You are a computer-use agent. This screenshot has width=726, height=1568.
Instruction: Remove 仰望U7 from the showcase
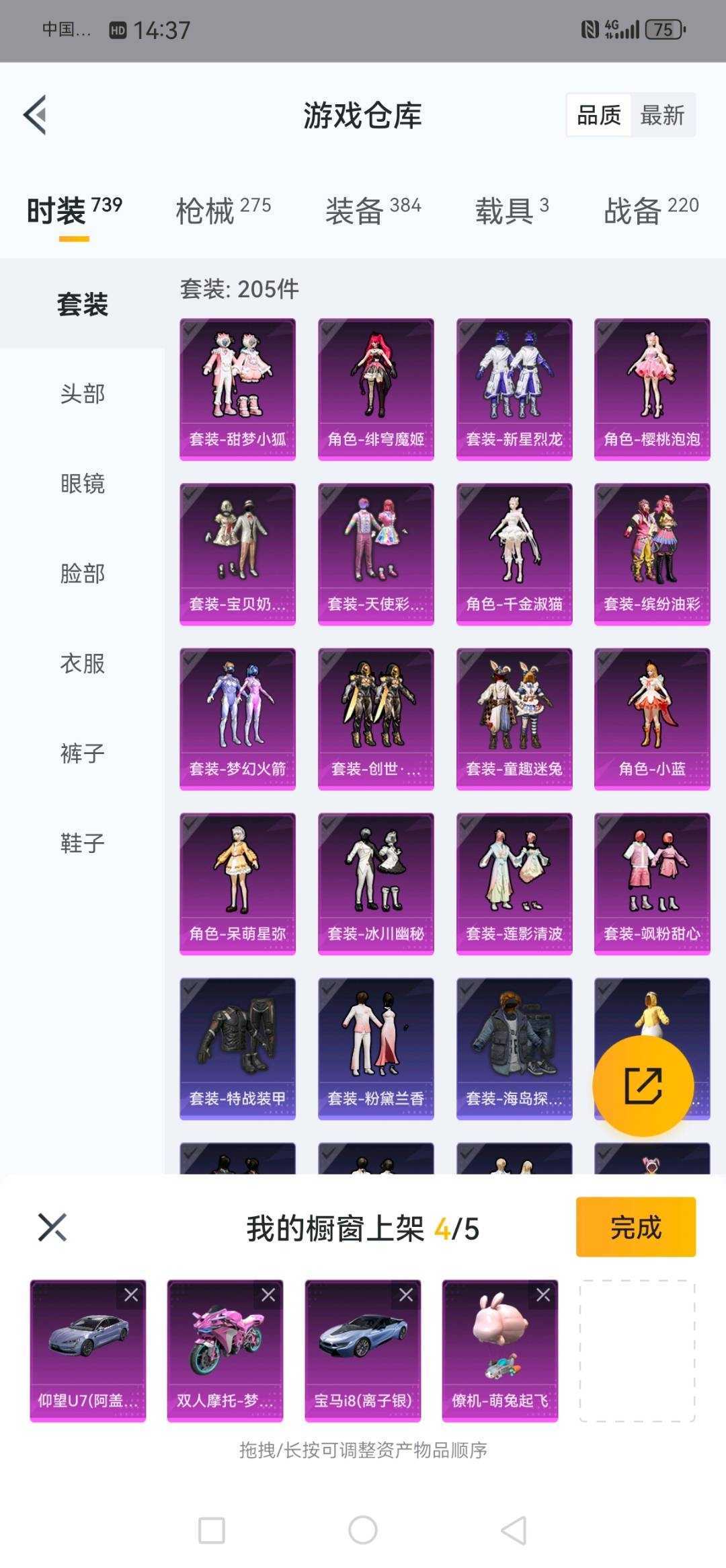point(131,1295)
